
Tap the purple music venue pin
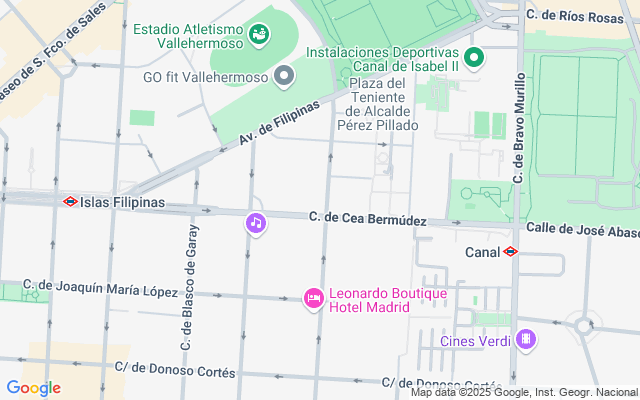(256, 223)
